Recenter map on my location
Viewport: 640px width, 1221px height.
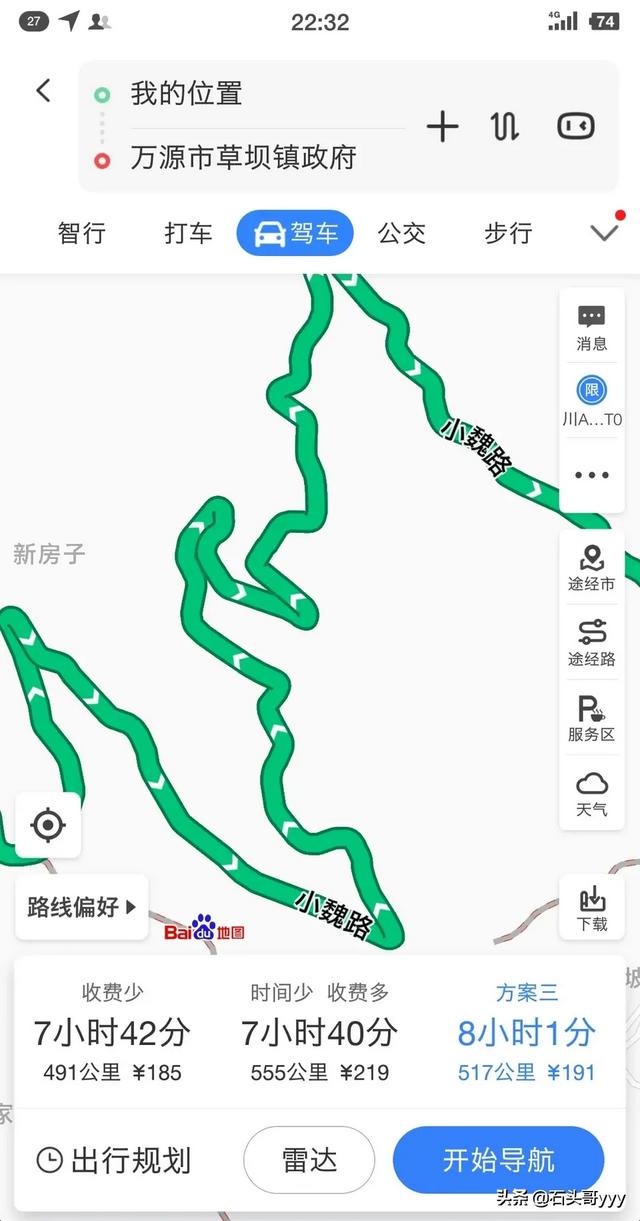click(48, 825)
